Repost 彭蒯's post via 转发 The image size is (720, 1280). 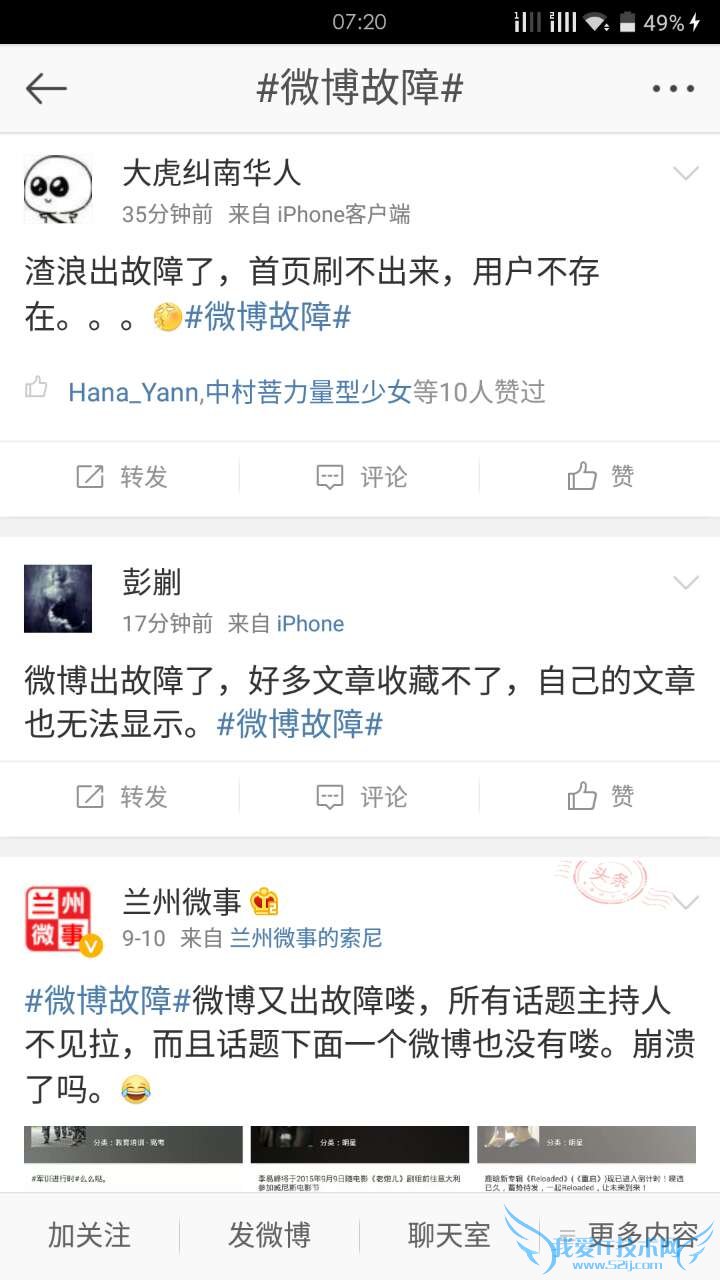coord(122,797)
